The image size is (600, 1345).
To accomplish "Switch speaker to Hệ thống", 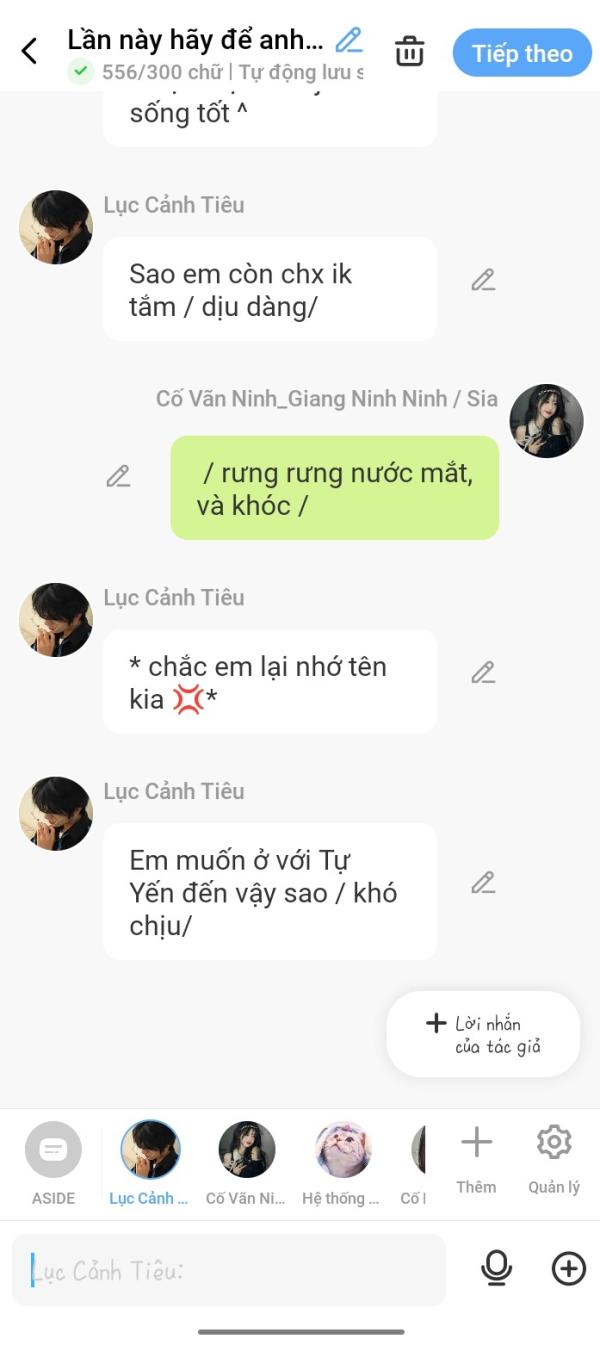I will [342, 1163].
